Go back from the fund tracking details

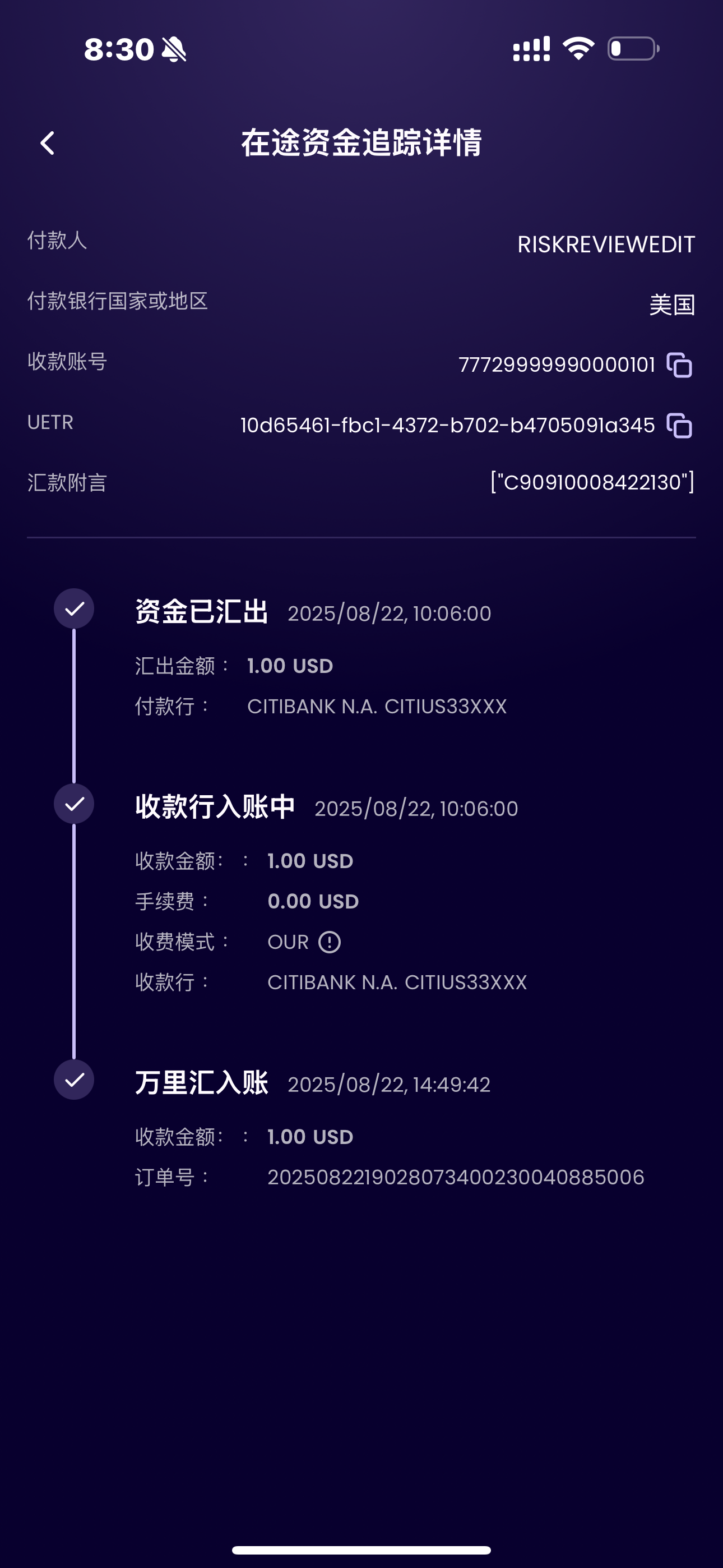point(48,143)
